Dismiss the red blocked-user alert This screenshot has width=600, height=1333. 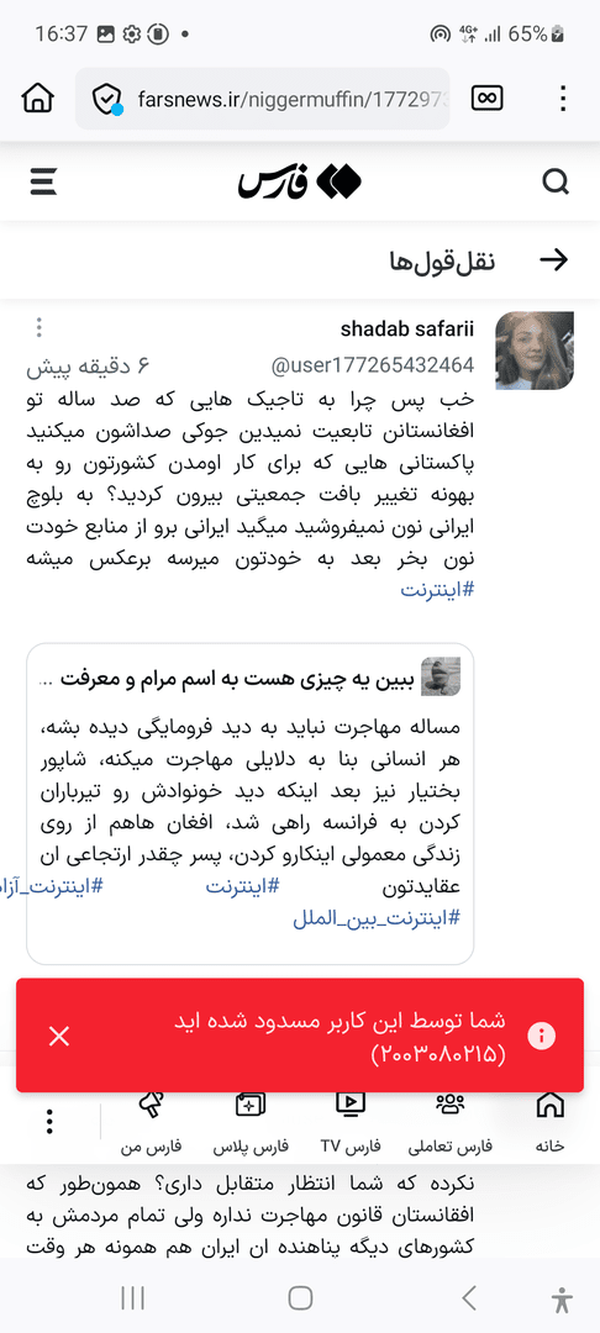59,1036
